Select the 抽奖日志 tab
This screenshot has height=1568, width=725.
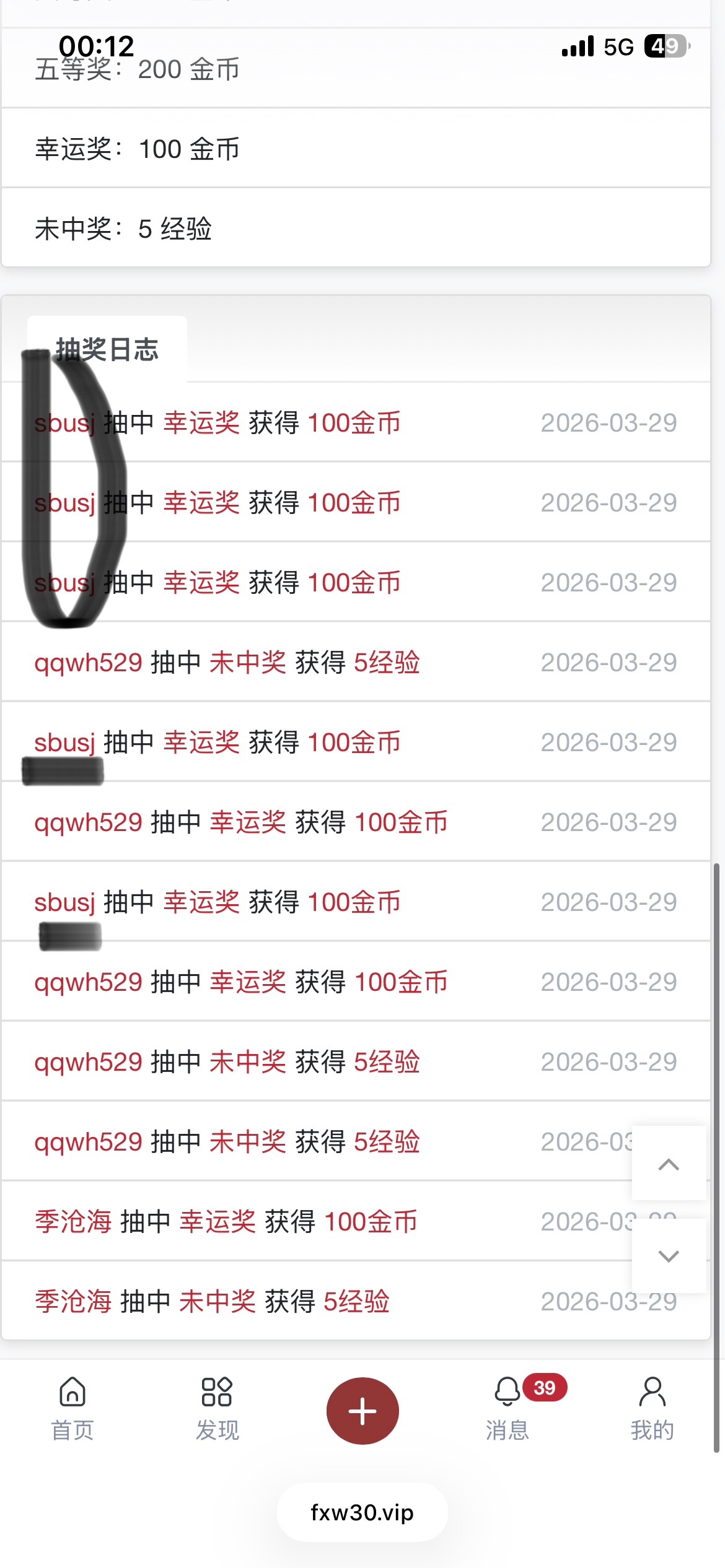point(107,349)
